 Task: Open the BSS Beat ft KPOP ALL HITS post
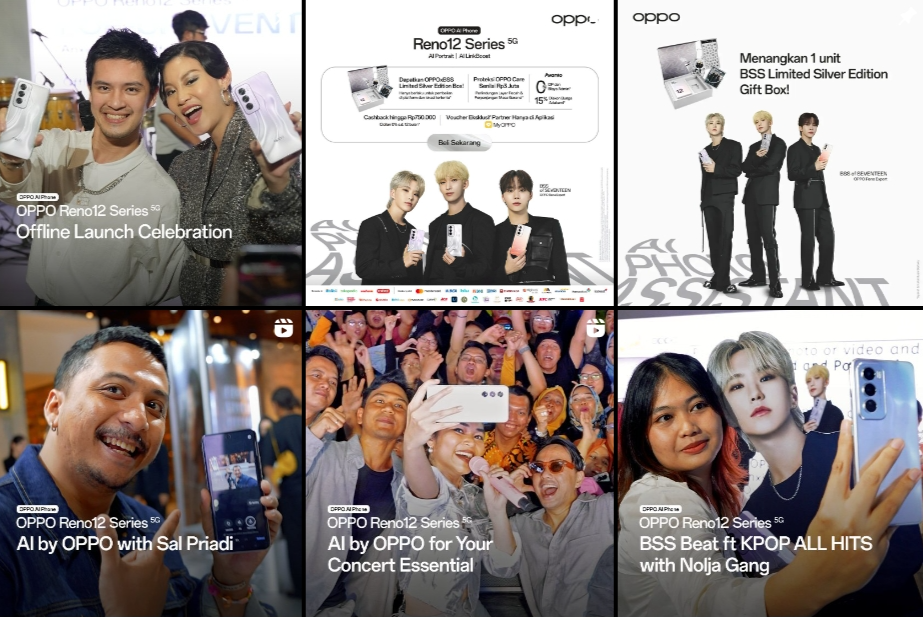coord(769,462)
